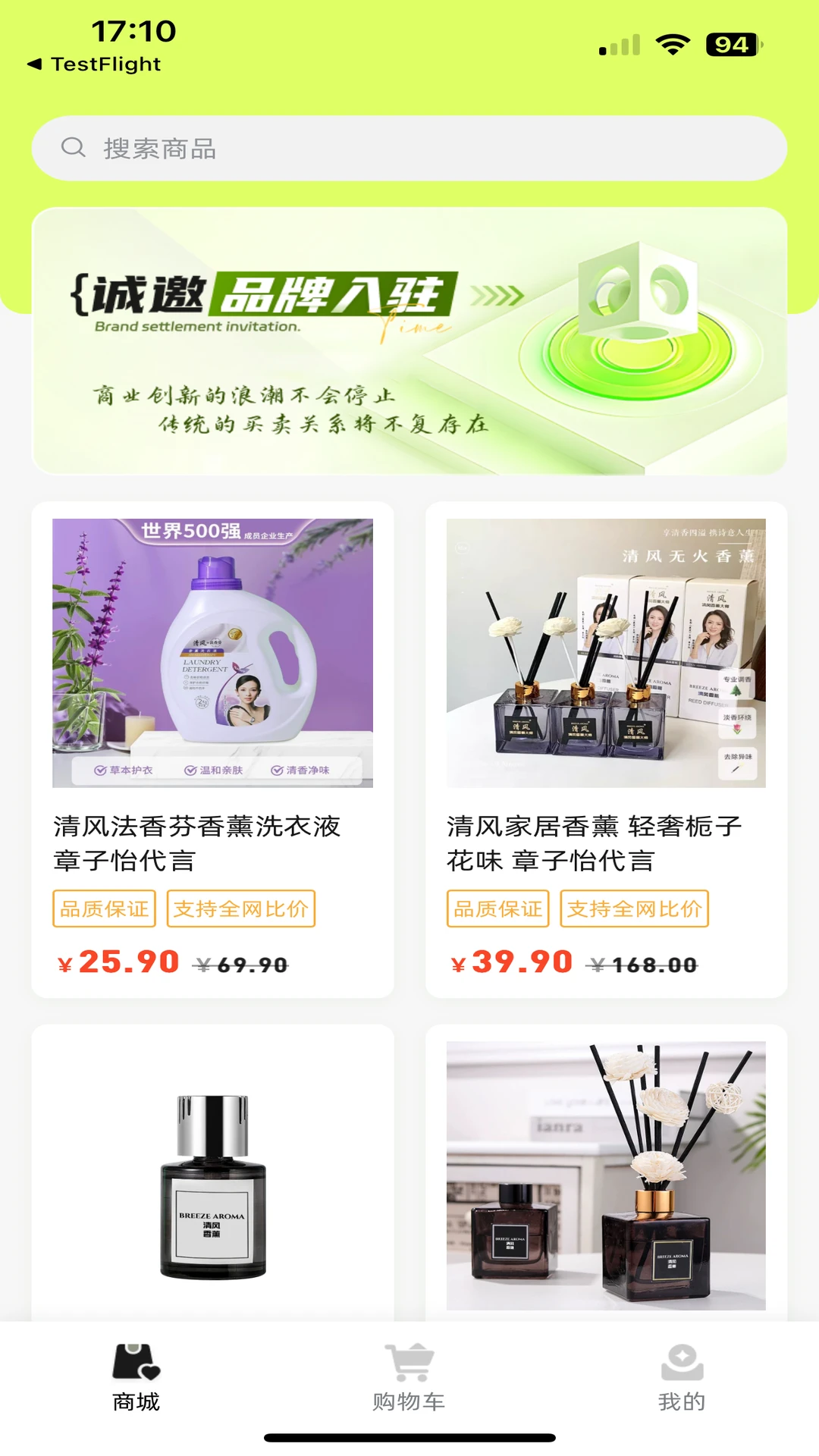Open the brand settlement invitation banner

[409, 337]
